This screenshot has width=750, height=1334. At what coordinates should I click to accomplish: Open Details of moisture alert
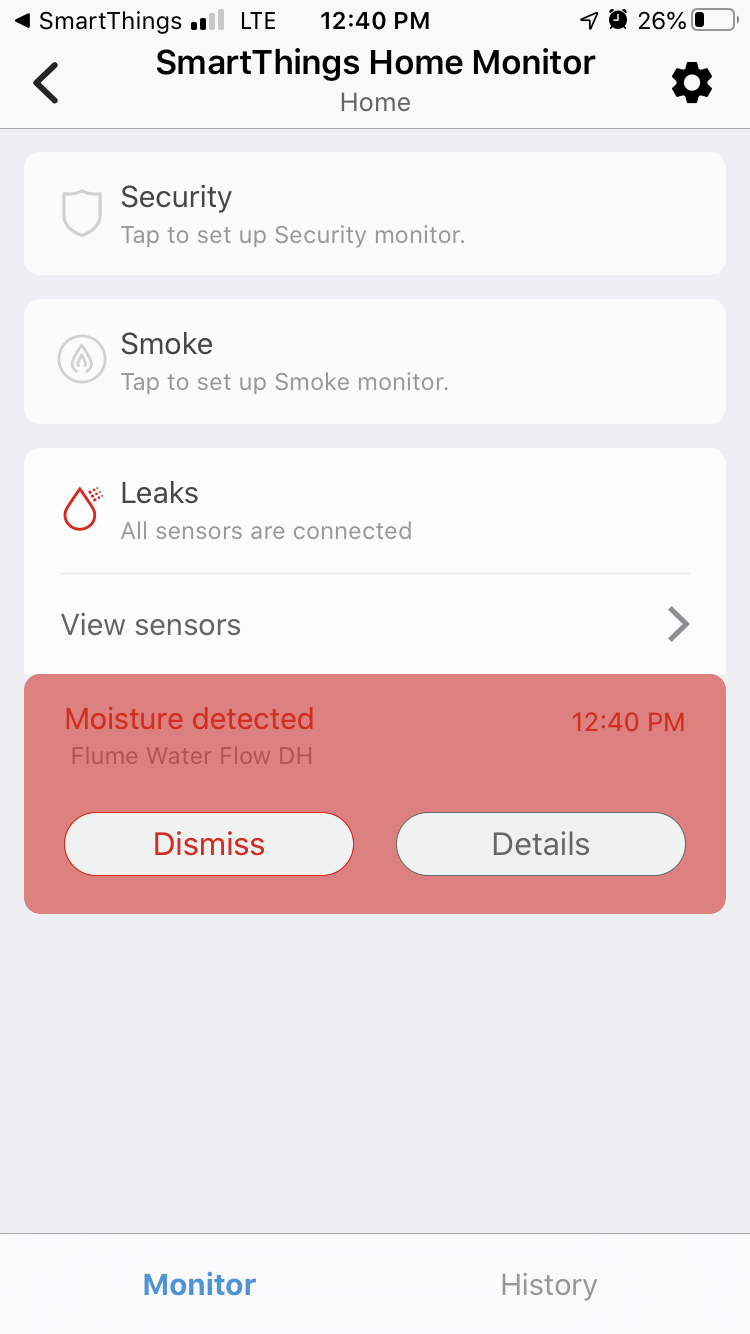coord(540,844)
